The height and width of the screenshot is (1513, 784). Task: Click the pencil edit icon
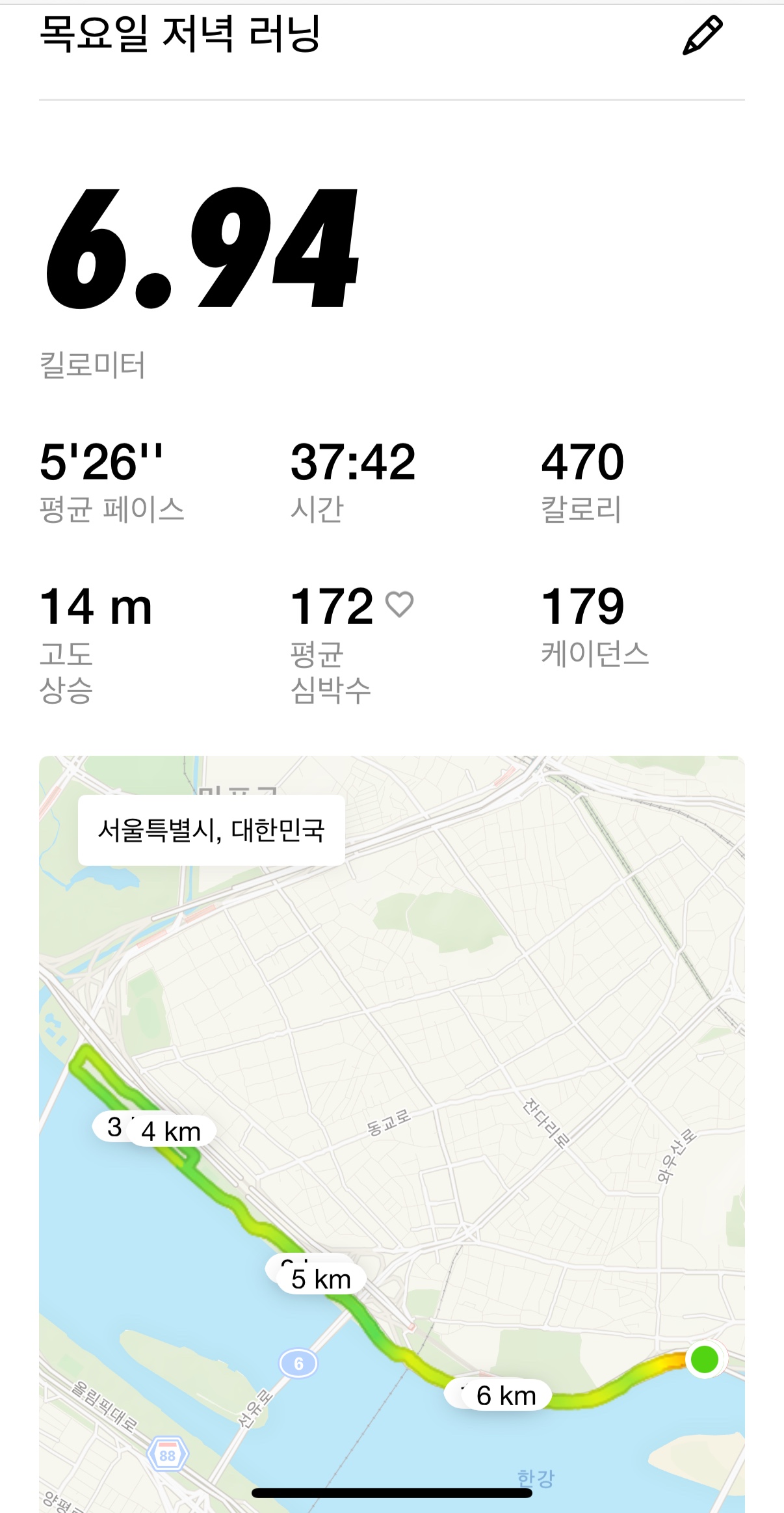(704, 36)
